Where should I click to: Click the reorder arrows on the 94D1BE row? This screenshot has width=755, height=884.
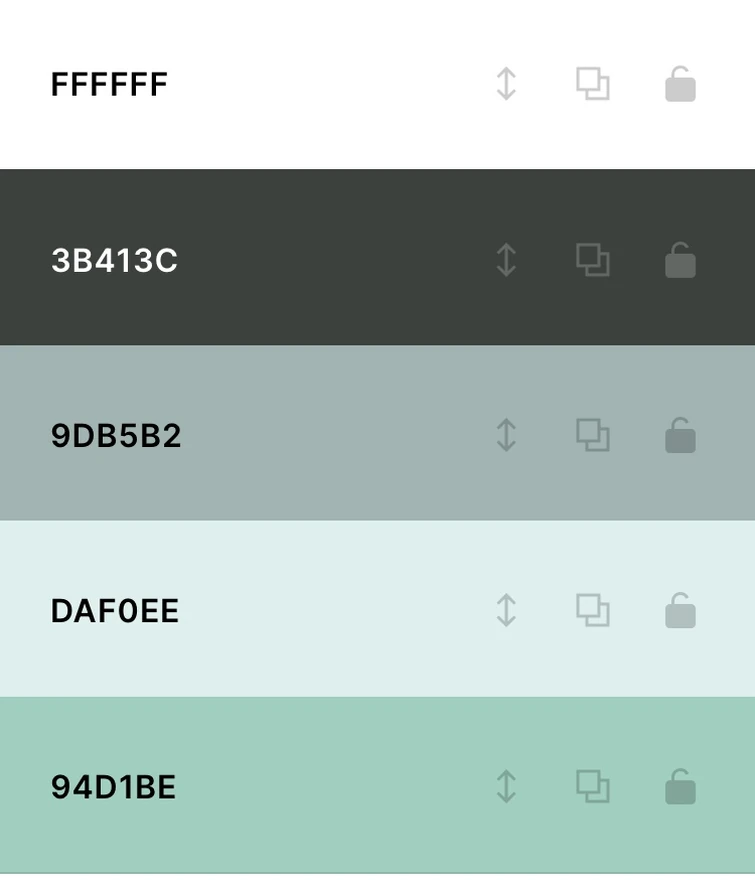pos(507,787)
